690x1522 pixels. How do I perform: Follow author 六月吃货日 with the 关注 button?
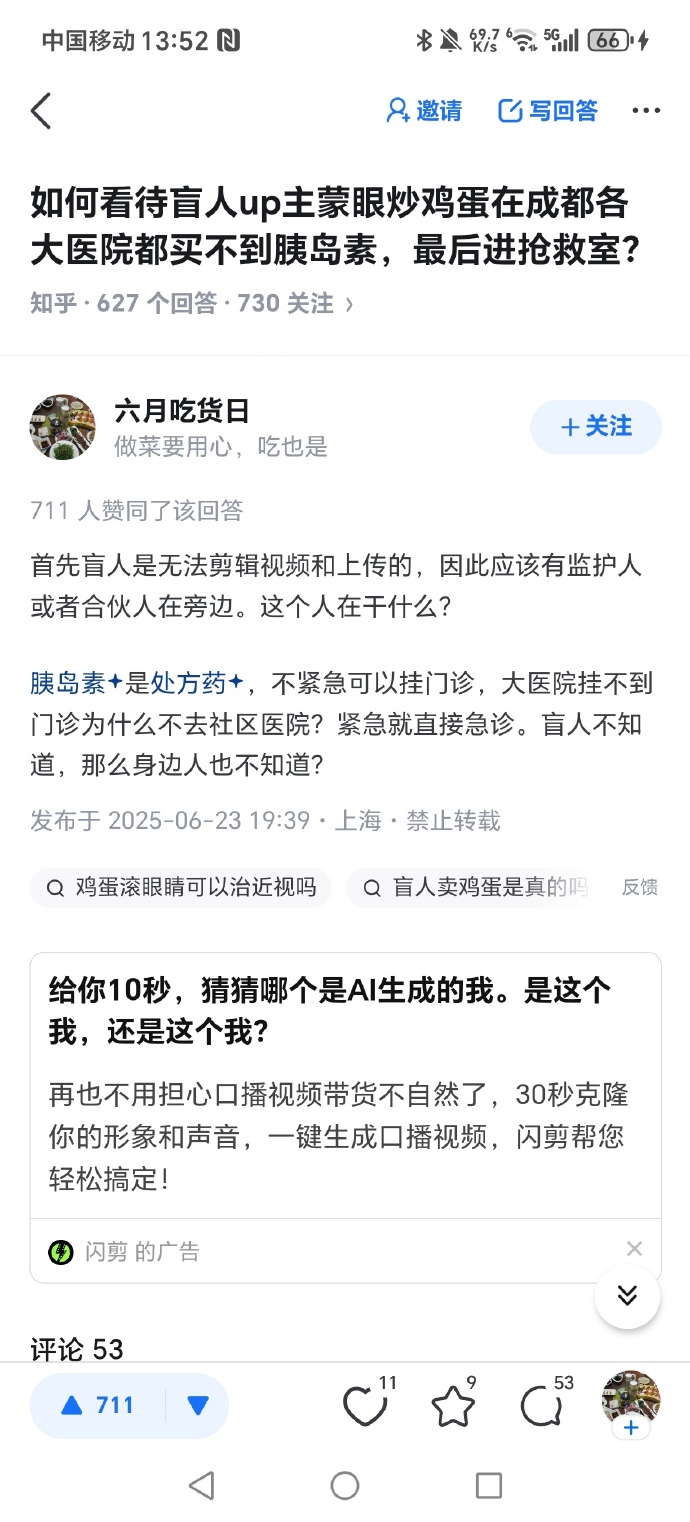click(x=596, y=427)
